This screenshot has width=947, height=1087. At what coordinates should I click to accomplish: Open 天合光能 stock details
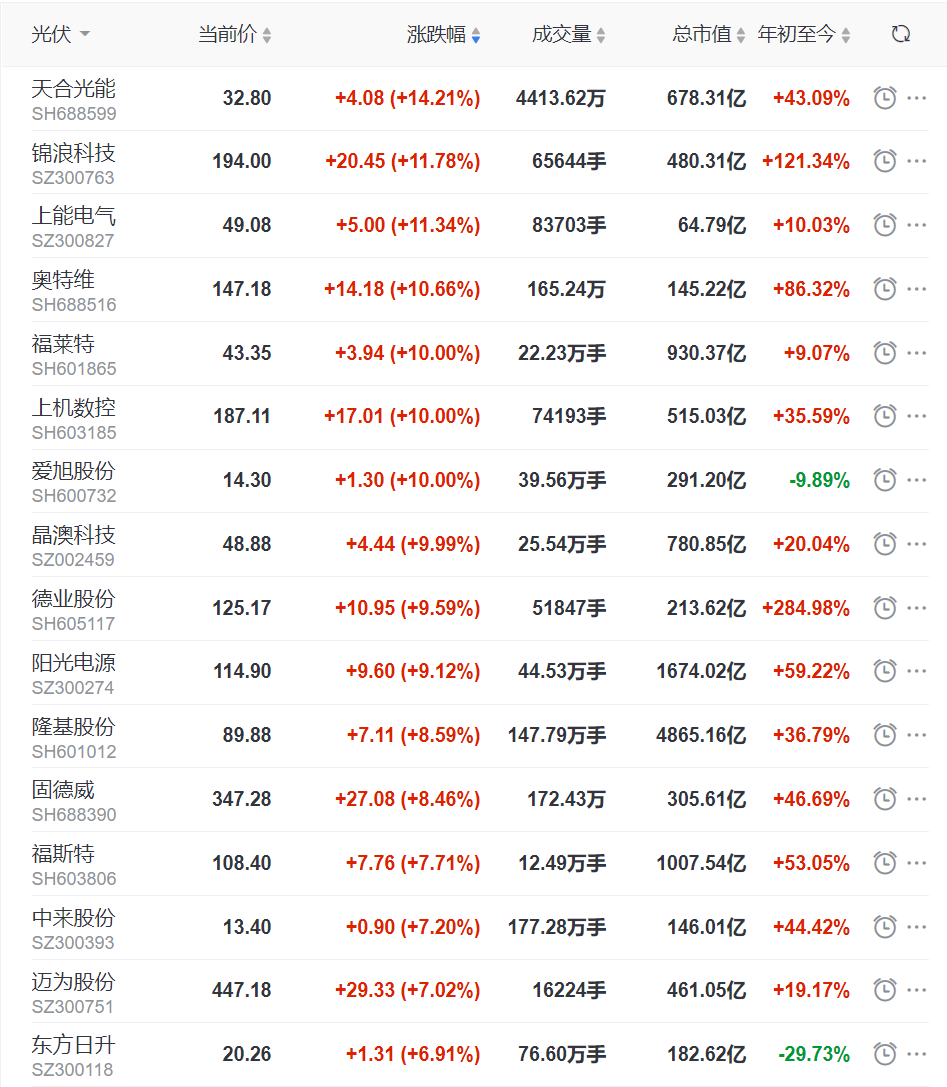[x=73, y=89]
